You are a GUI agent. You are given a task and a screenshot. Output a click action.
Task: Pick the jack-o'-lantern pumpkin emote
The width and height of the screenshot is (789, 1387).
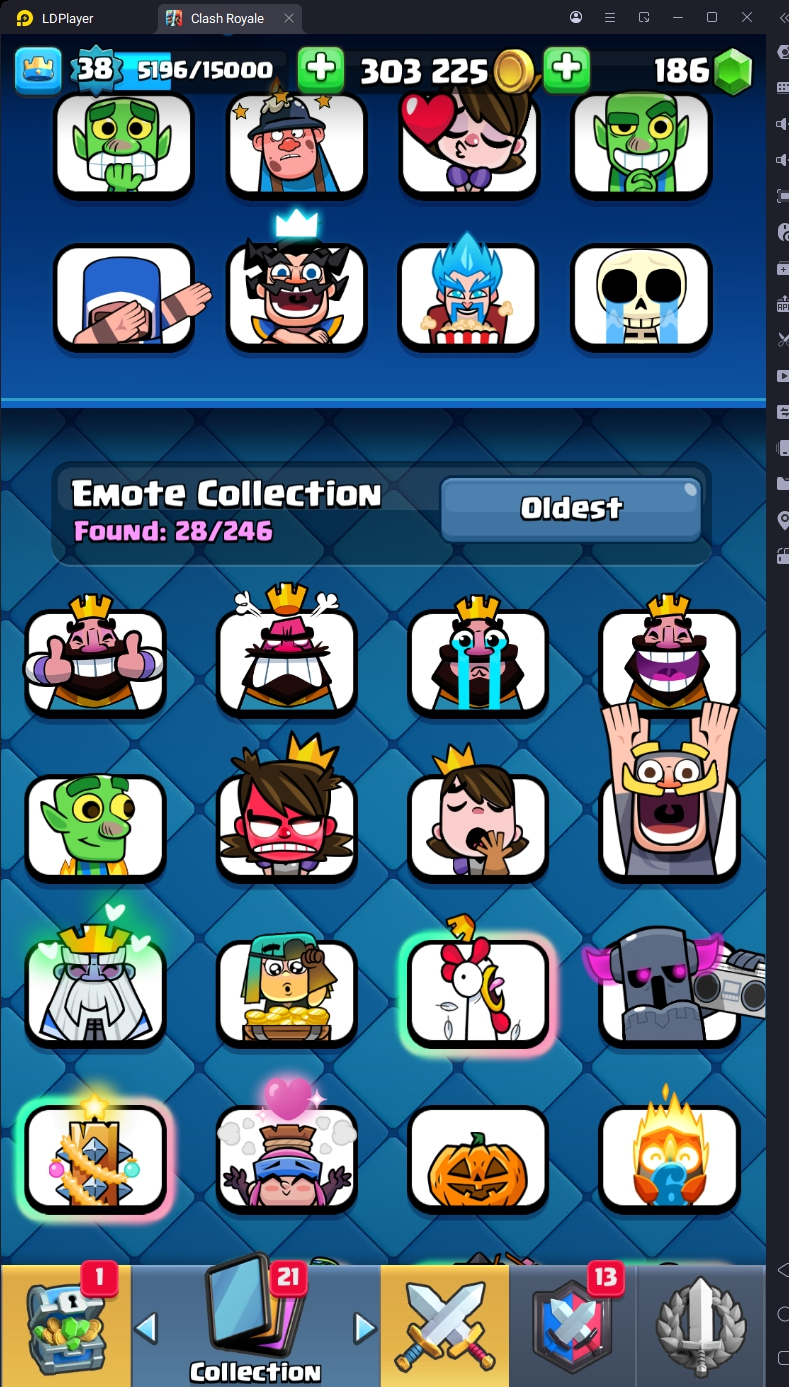(x=478, y=1158)
